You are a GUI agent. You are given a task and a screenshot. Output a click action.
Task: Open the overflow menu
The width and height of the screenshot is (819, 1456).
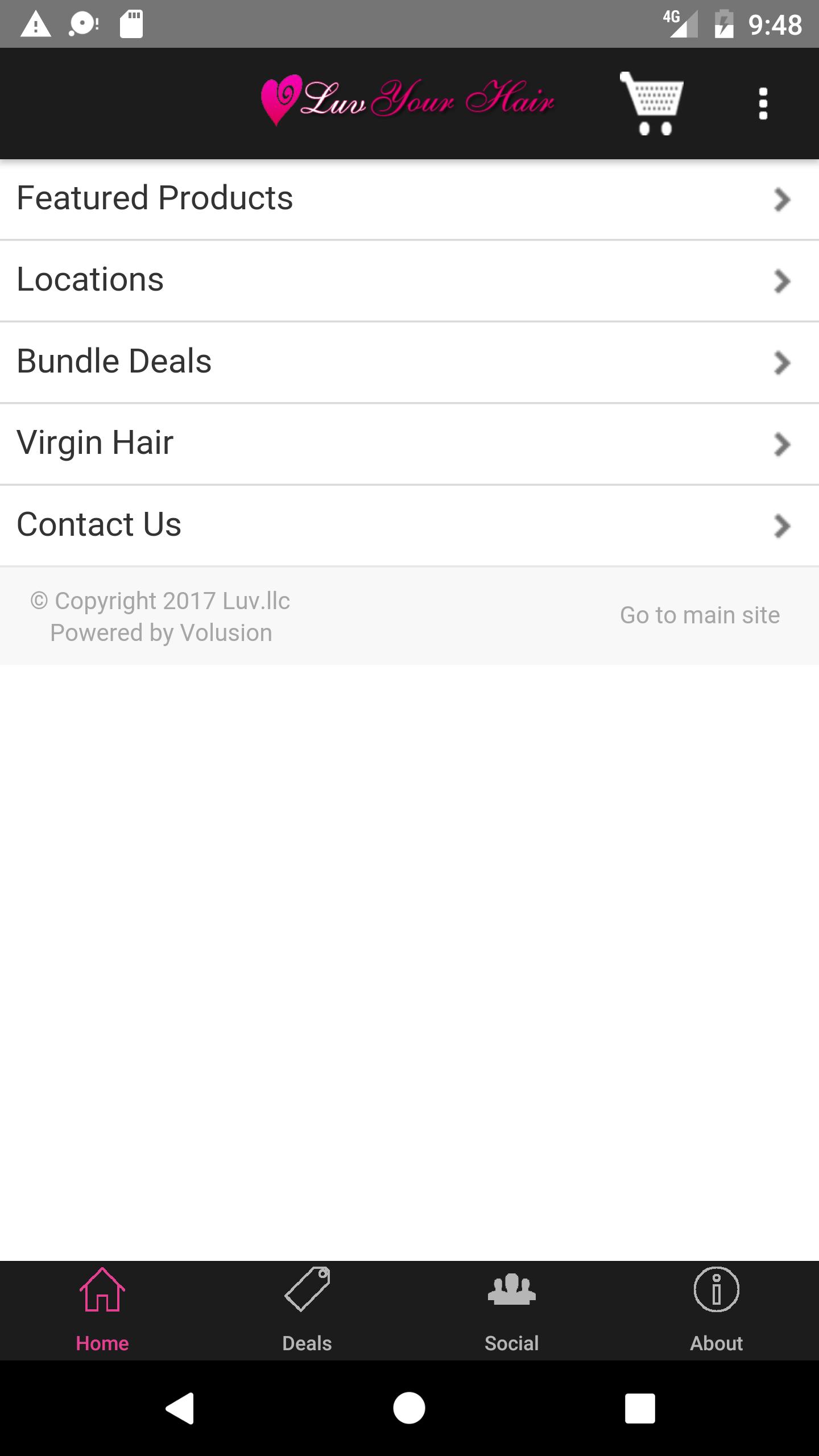coord(763,104)
